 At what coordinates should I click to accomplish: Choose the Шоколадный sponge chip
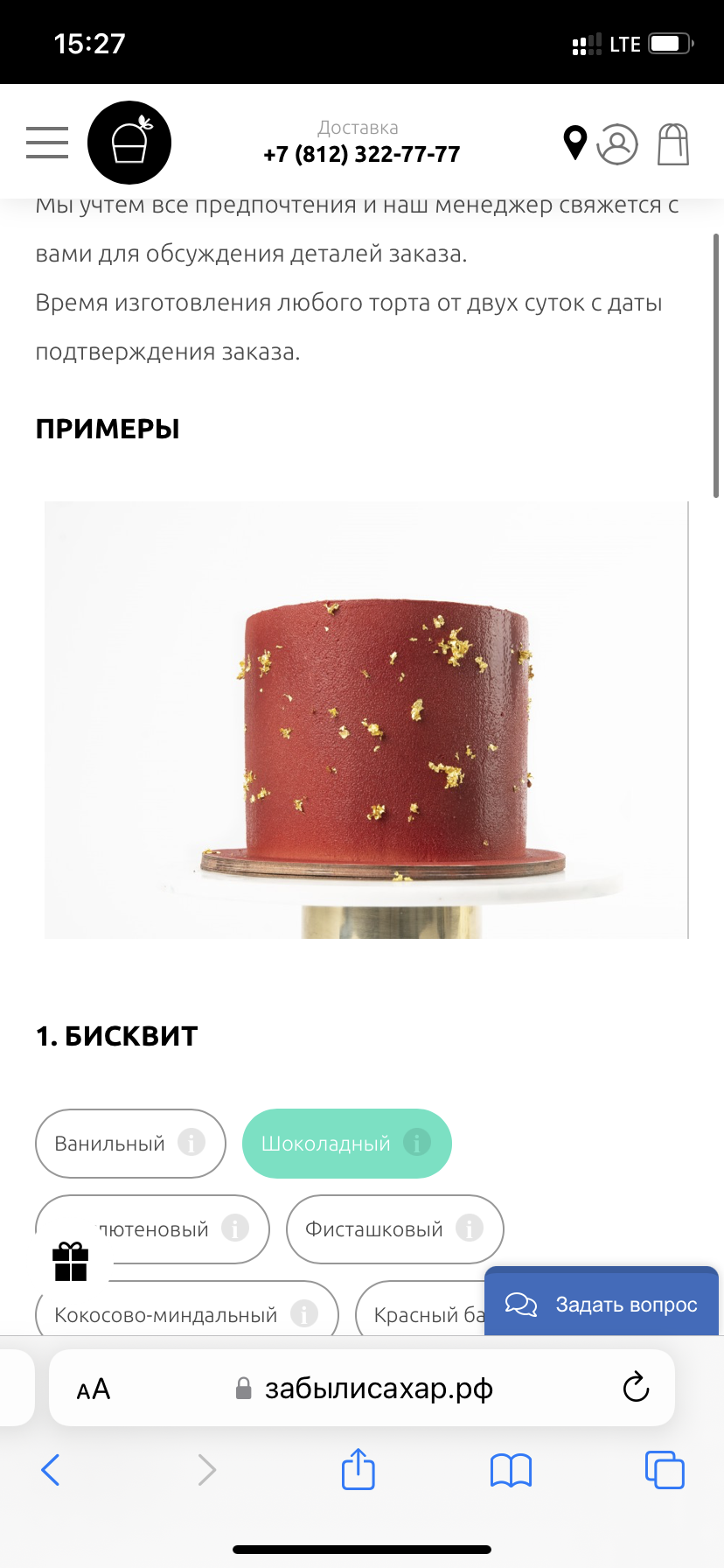coord(326,1144)
